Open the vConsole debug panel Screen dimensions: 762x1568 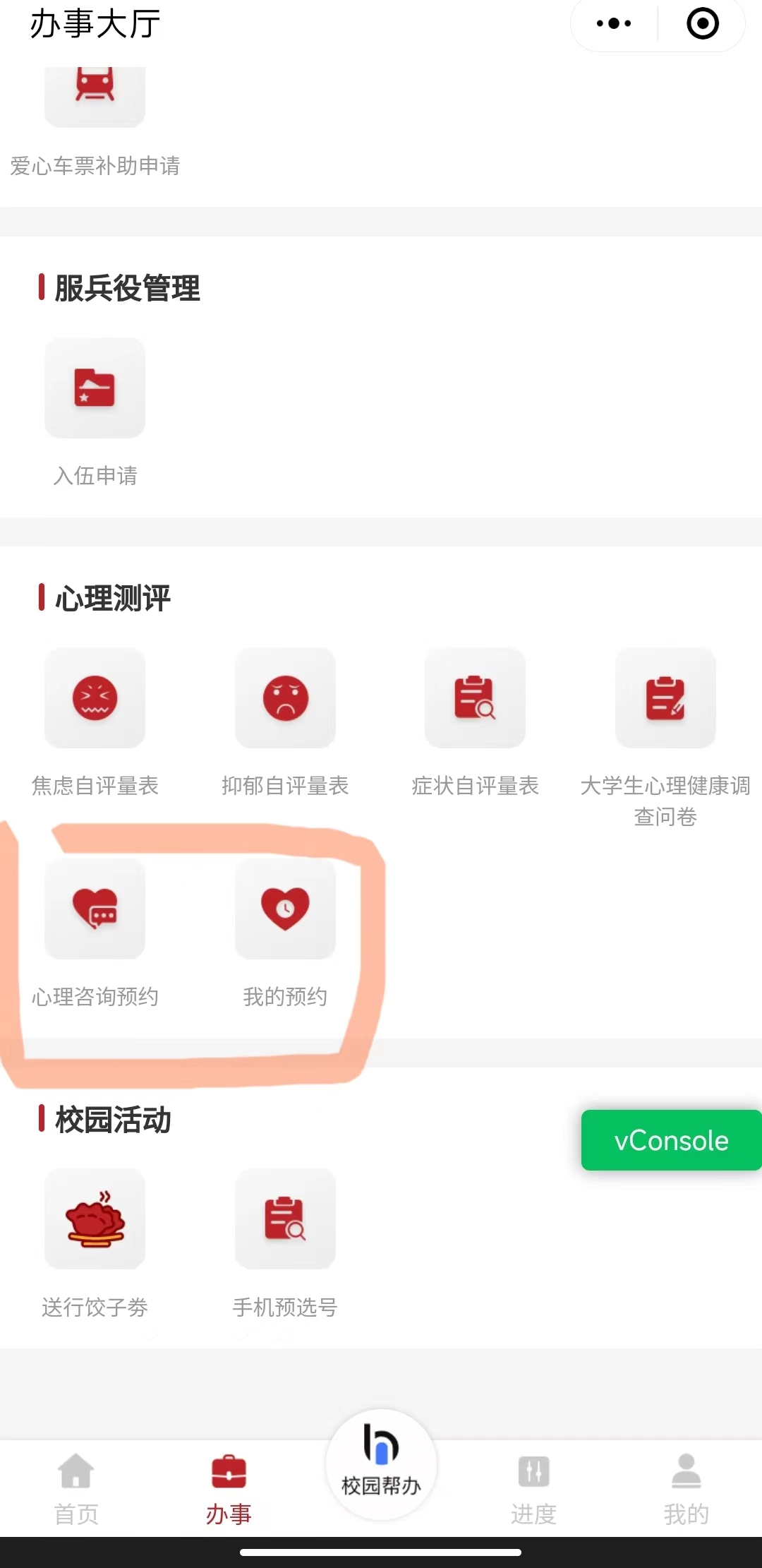(670, 1140)
